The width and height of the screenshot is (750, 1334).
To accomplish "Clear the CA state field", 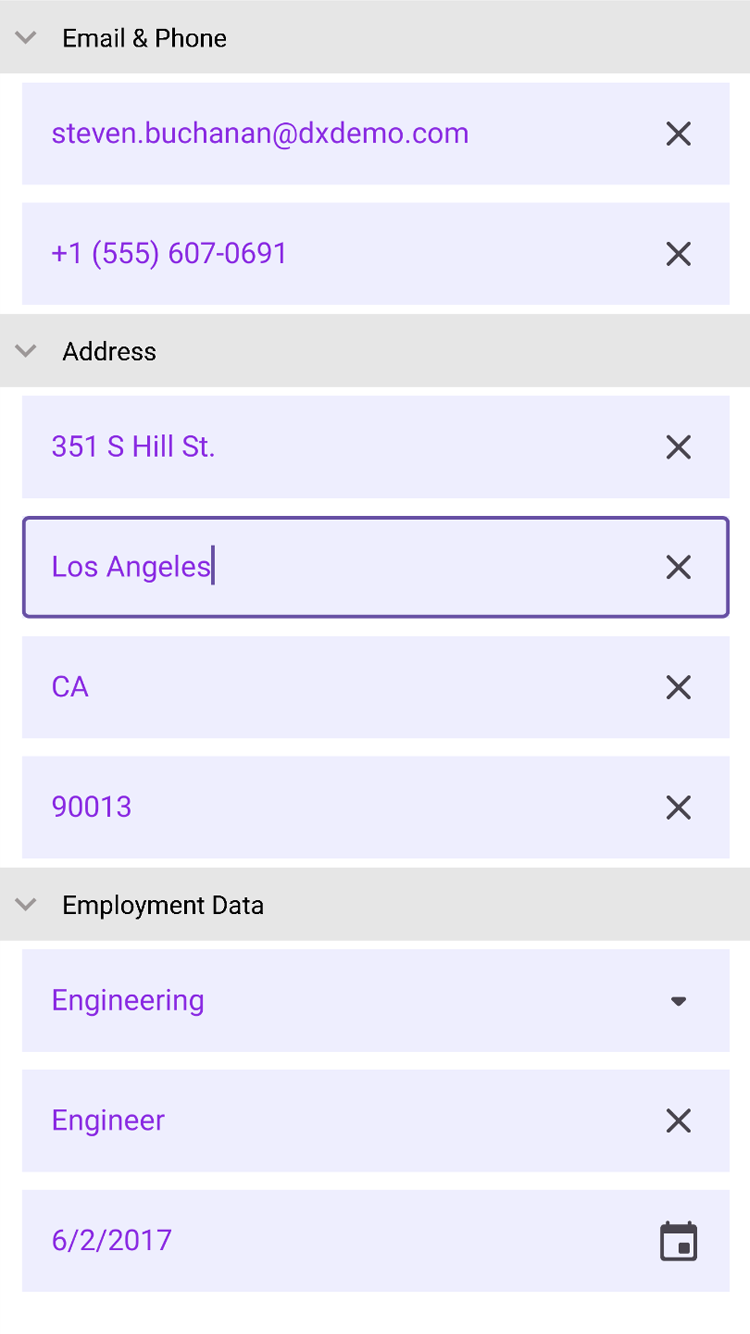I will tap(678, 687).
